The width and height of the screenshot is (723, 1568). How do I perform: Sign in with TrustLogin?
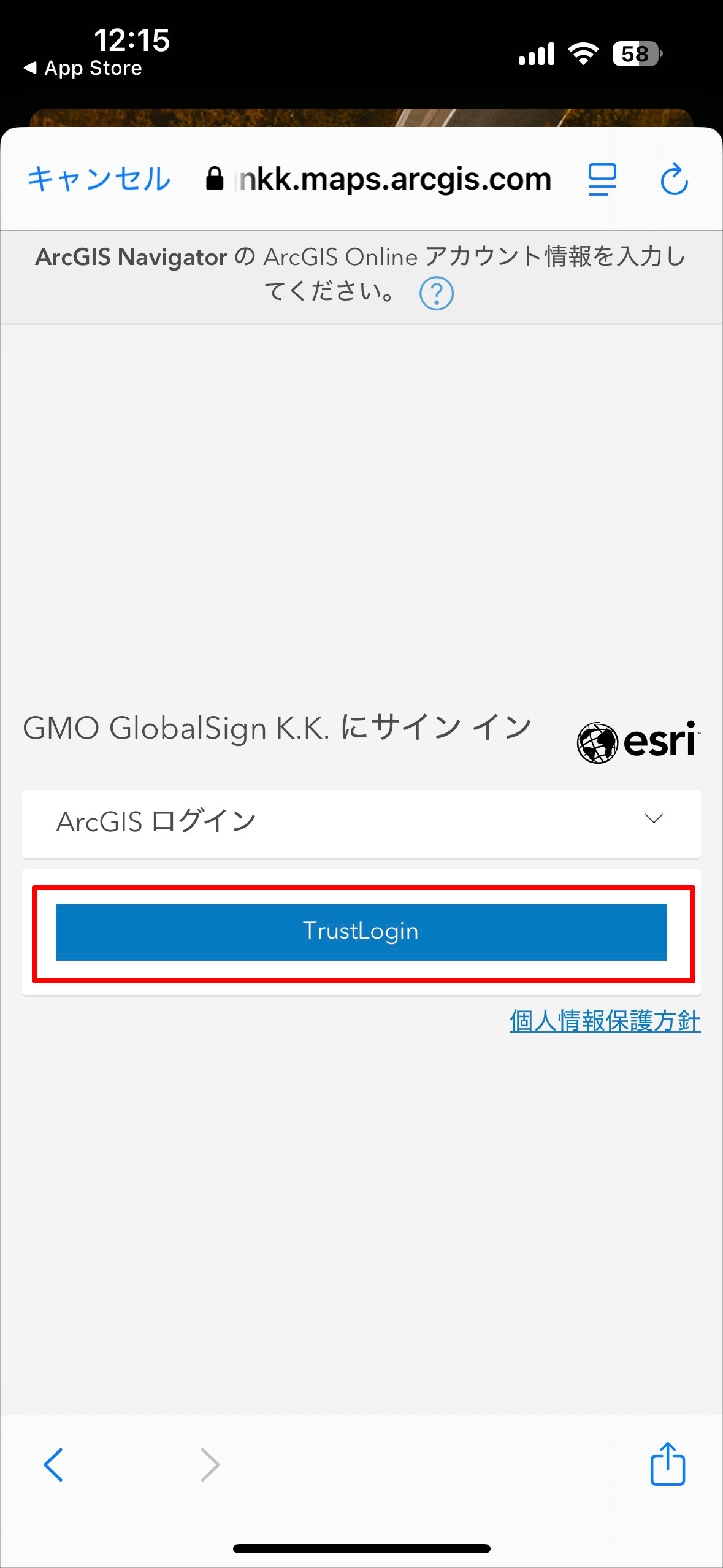pos(361,931)
